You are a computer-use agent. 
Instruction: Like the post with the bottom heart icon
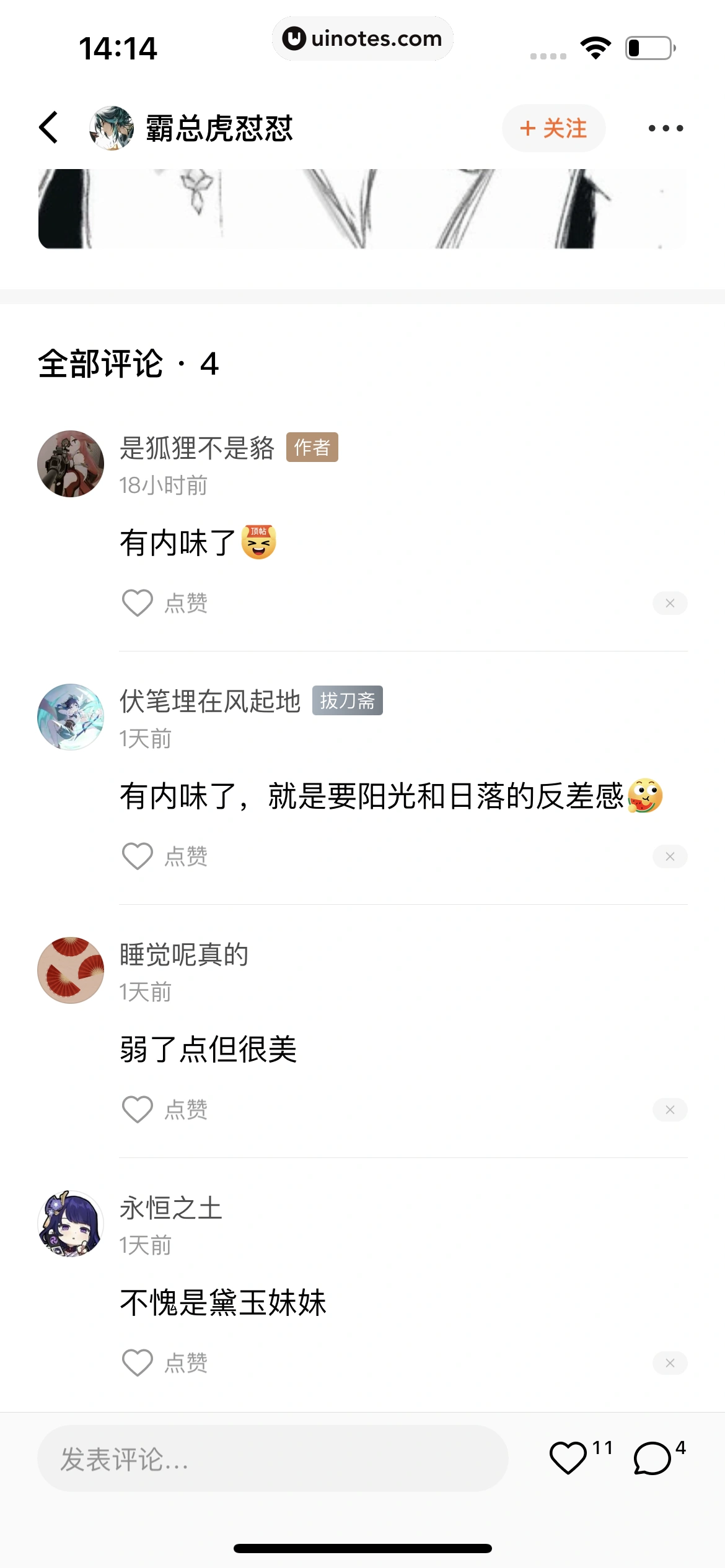coord(568,1458)
